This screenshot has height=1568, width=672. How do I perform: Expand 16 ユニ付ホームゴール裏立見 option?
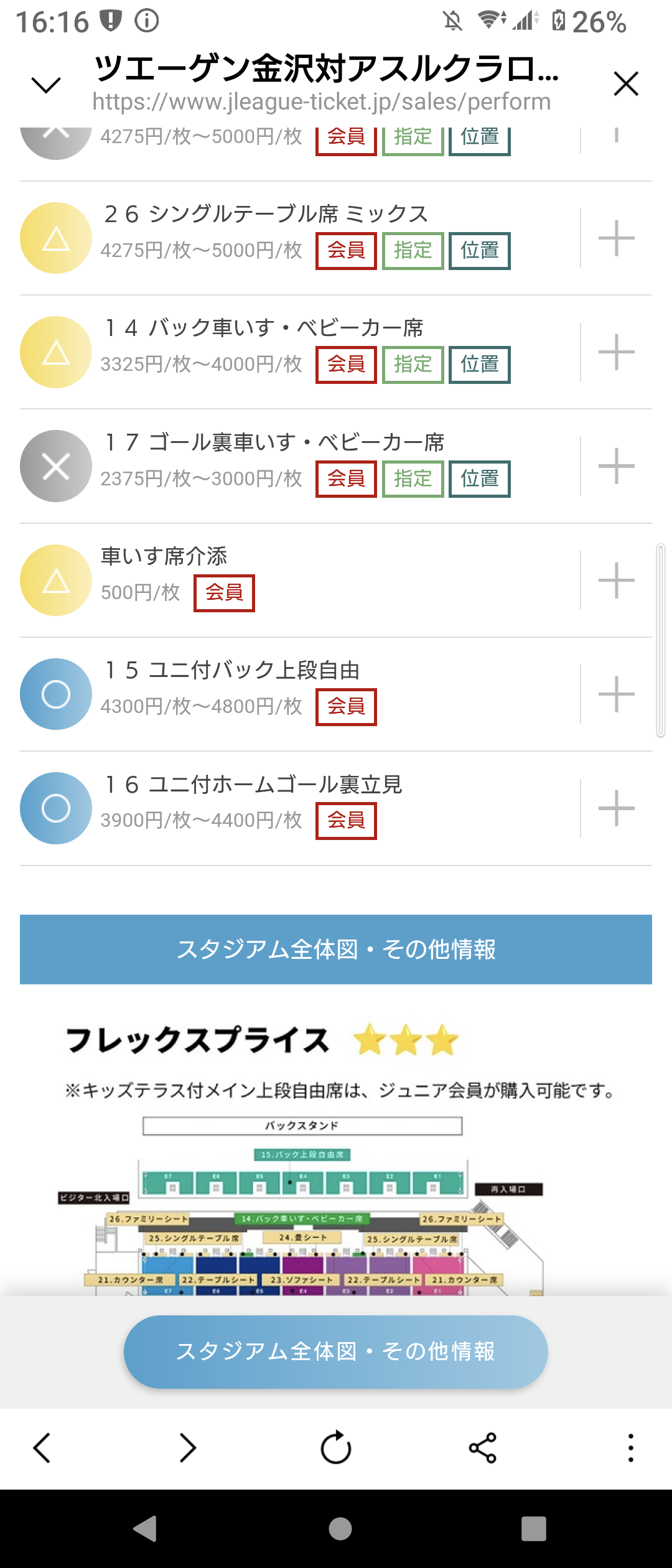tap(616, 808)
